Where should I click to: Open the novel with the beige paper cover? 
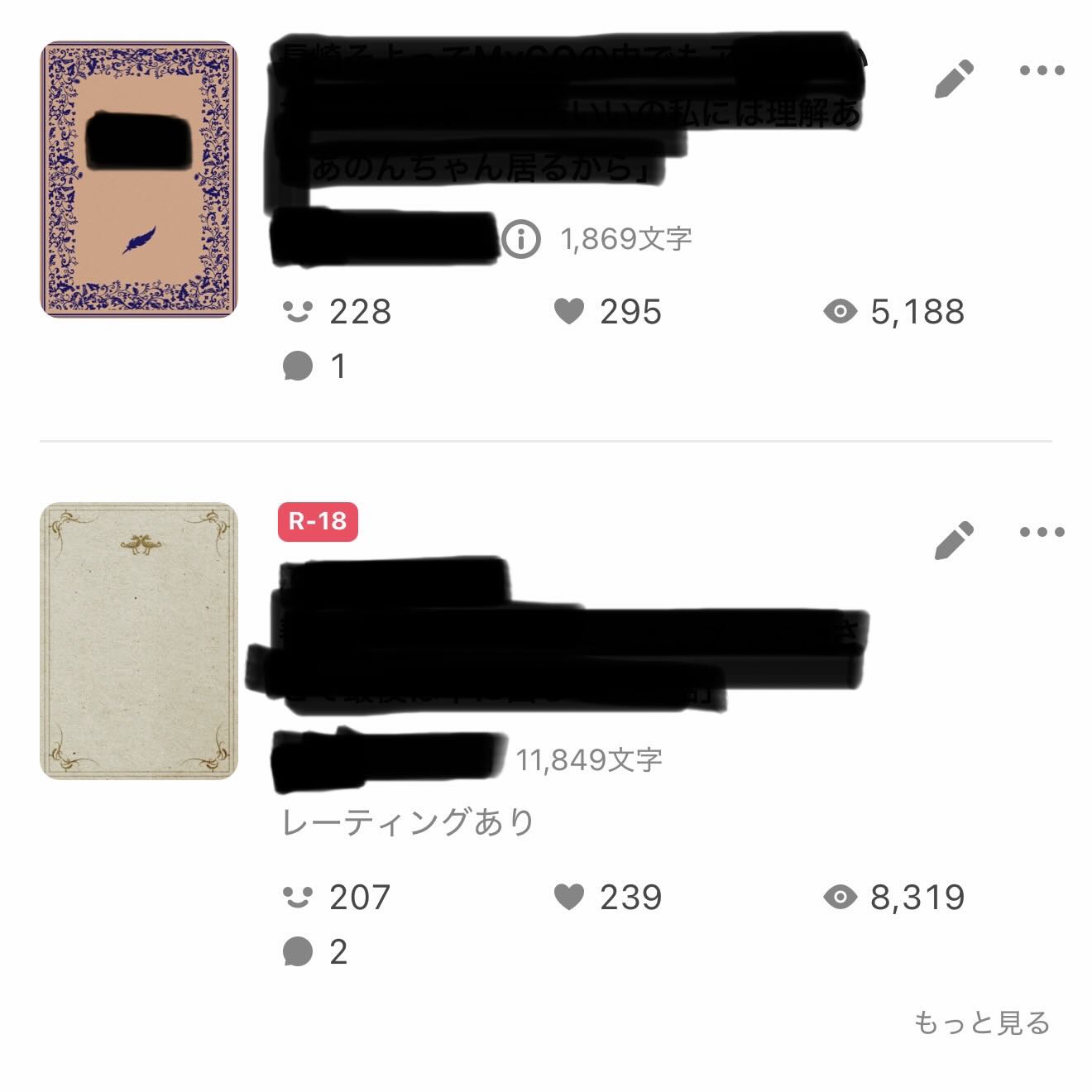pyautogui.click(x=139, y=640)
